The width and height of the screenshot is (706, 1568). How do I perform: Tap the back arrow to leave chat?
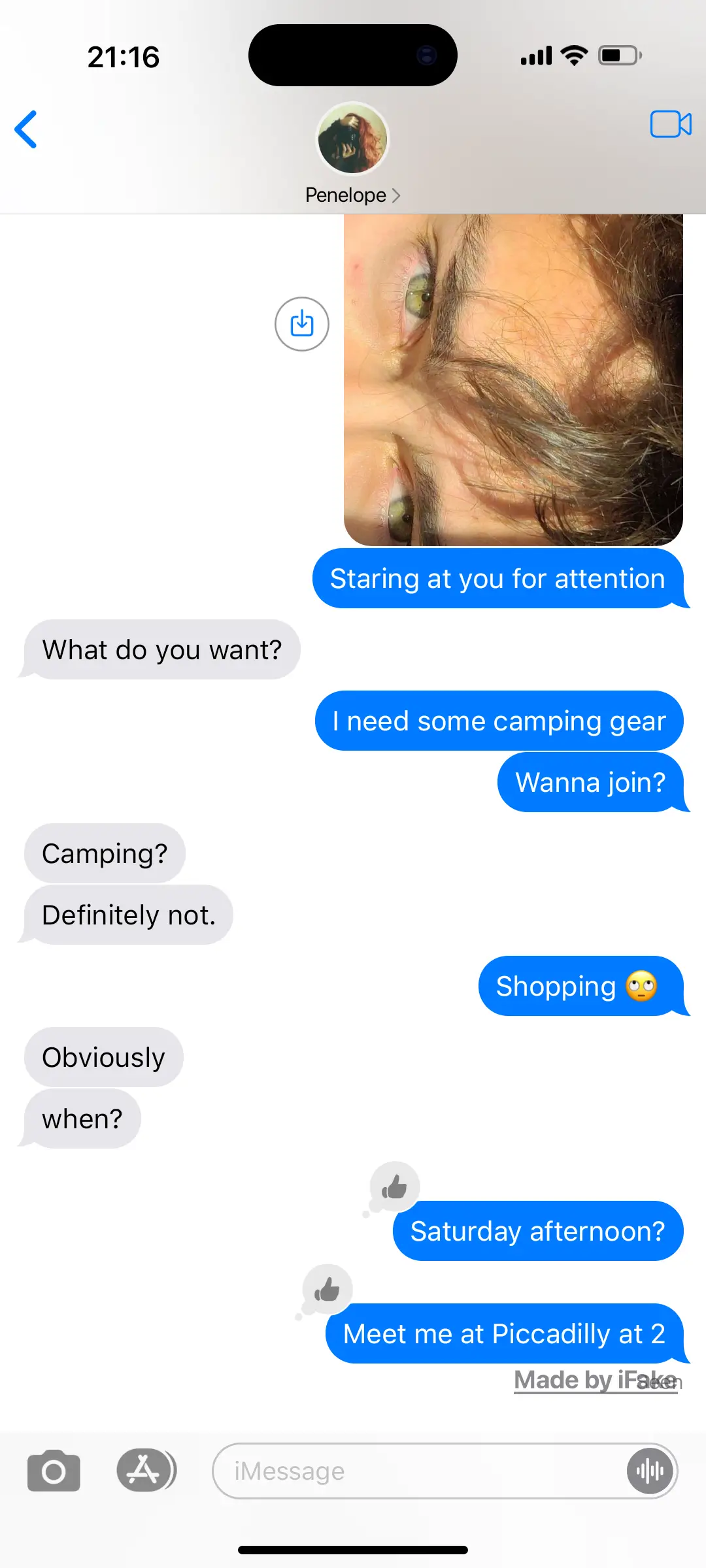(x=26, y=129)
